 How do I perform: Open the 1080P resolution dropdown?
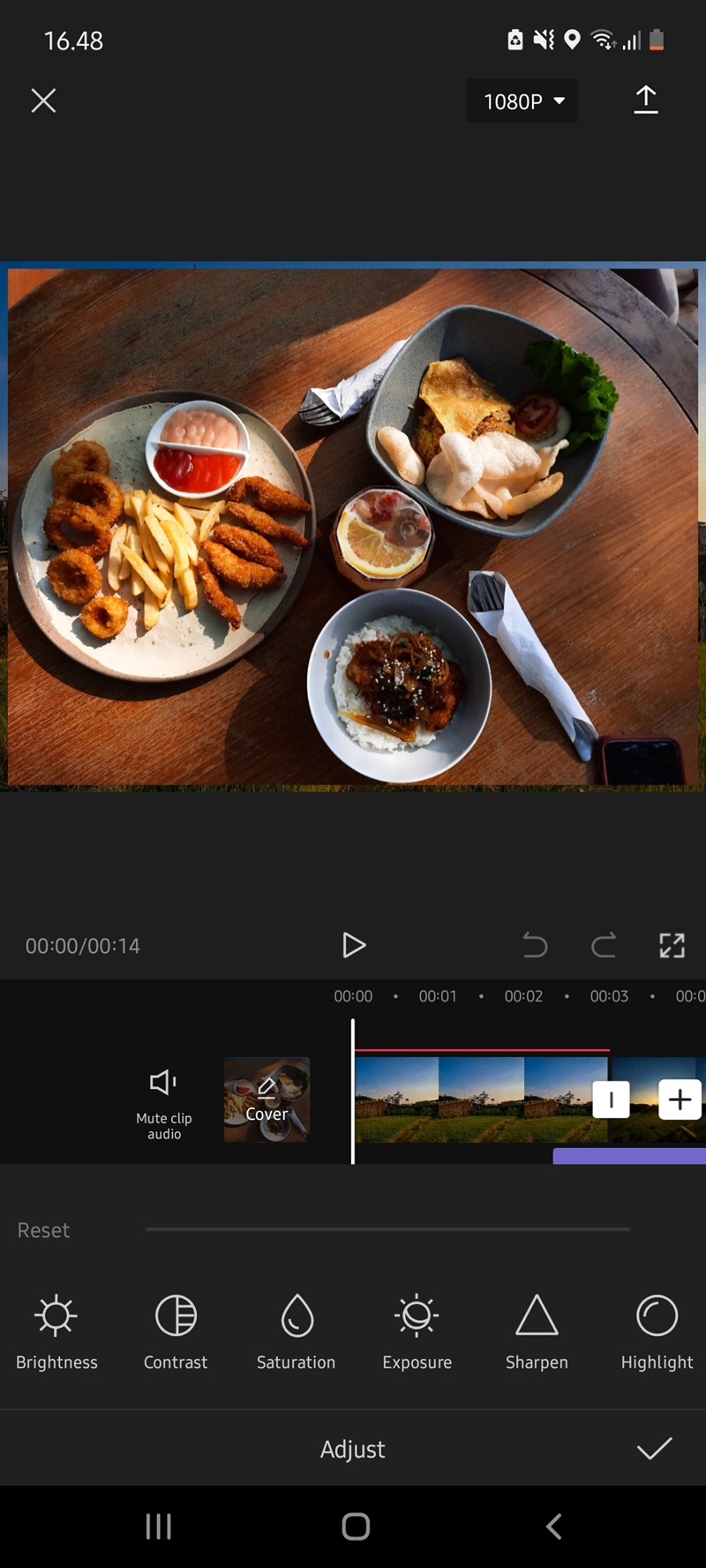(522, 101)
